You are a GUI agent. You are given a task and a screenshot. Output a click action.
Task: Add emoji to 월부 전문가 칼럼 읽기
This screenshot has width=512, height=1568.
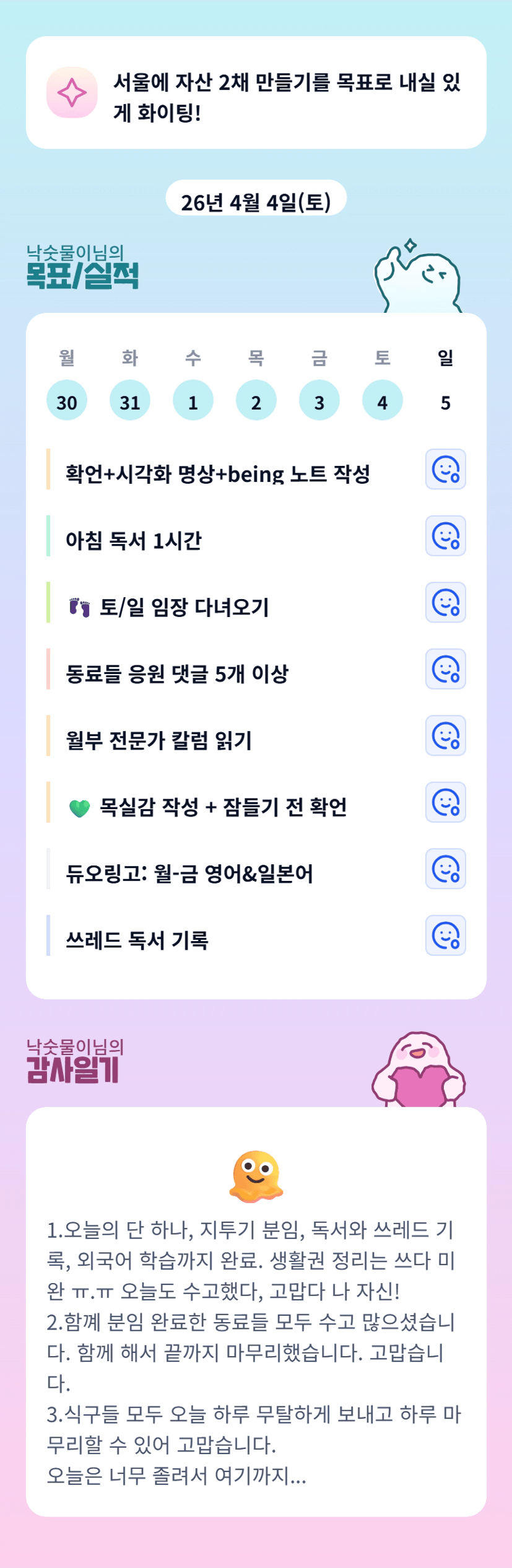point(445,736)
